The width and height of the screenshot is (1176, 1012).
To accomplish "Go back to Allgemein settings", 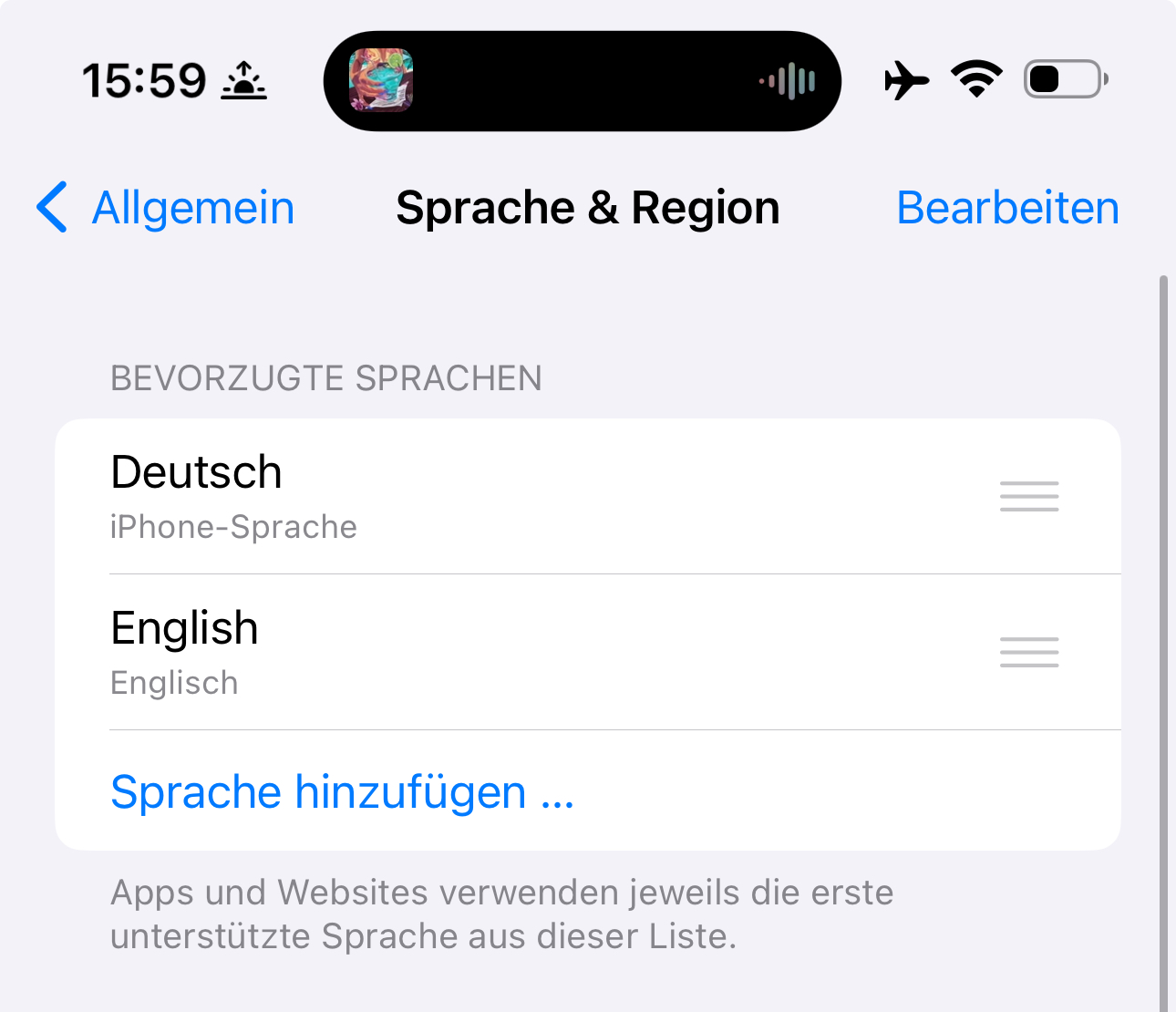I will click(x=166, y=208).
